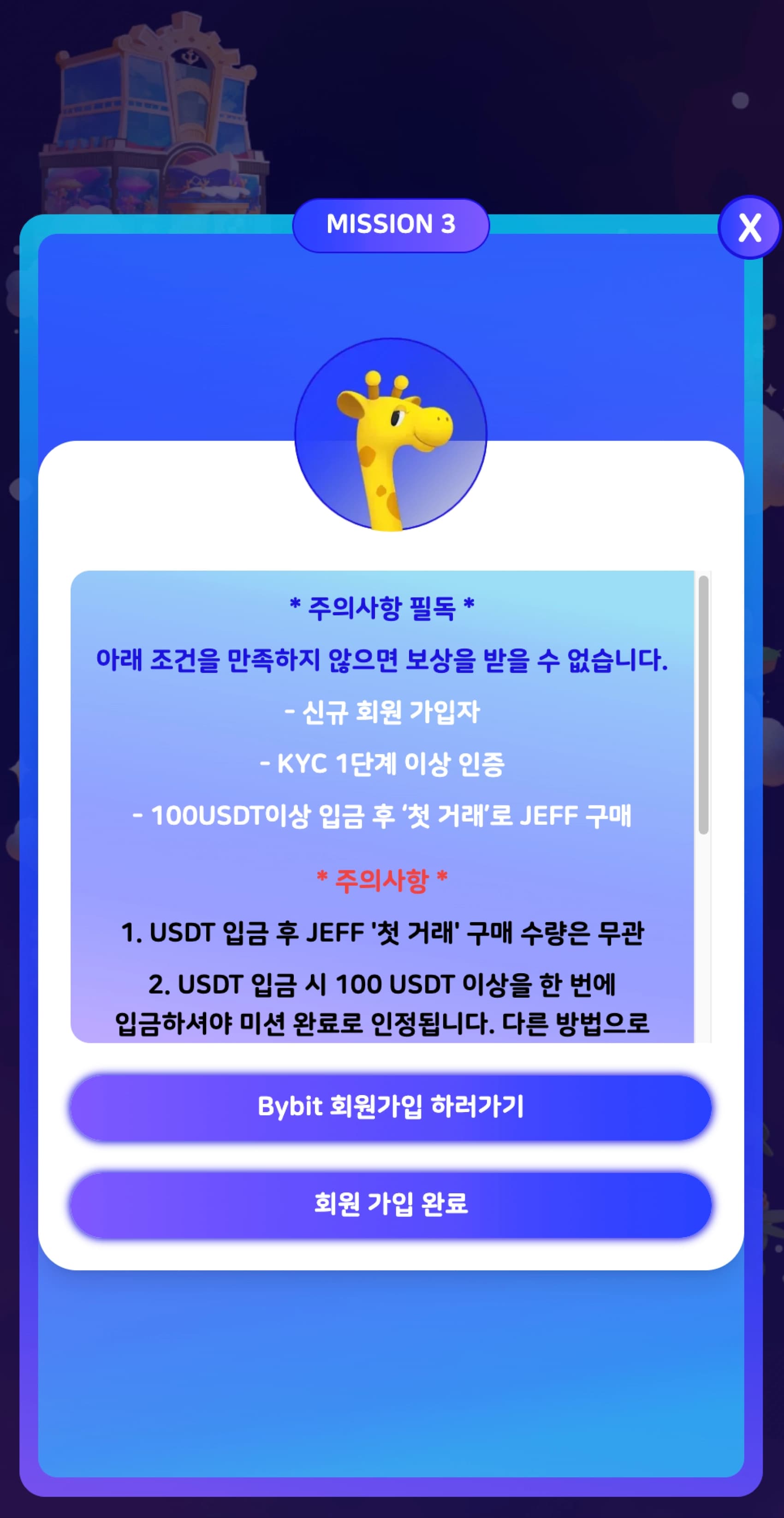
Task: Click the MISSION 3 title badge
Action: point(392,224)
